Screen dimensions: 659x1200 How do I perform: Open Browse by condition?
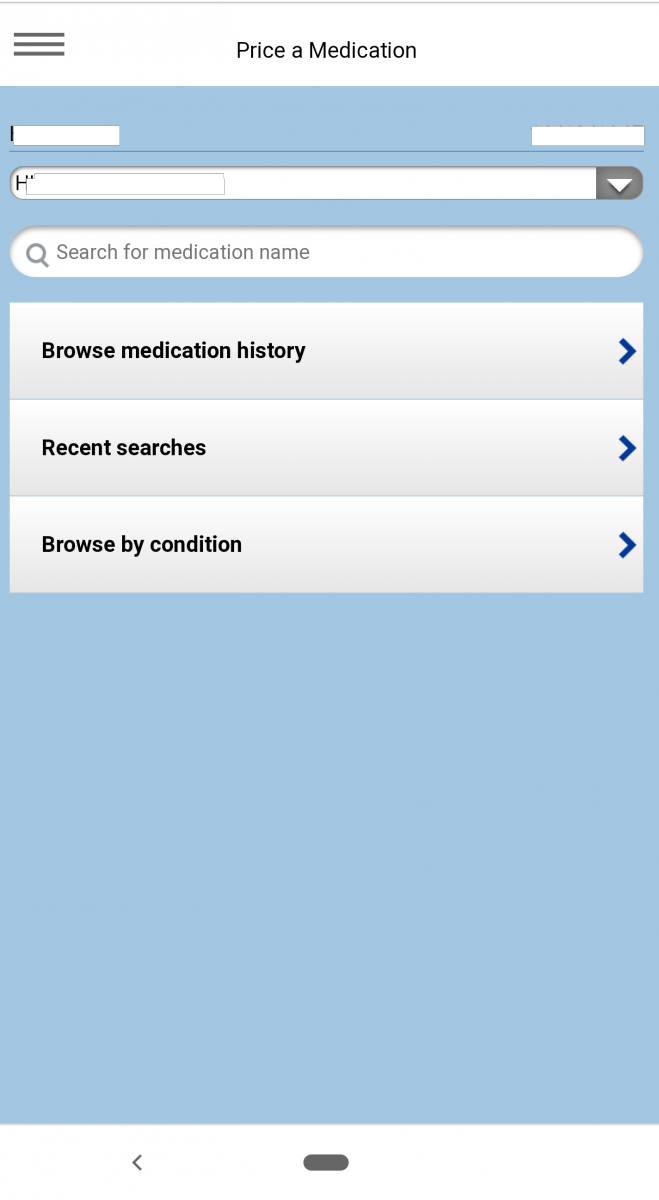pyautogui.click(x=326, y=545)
